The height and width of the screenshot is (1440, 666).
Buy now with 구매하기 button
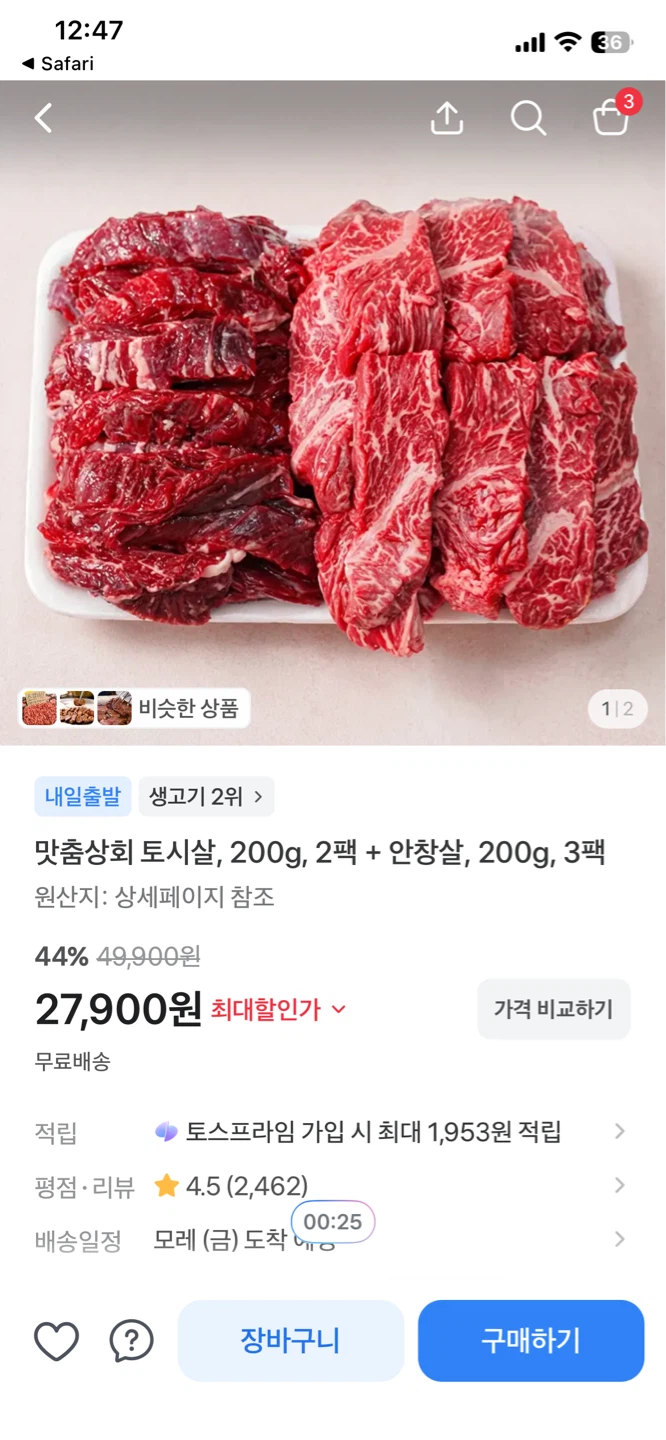click(531, 1341)
